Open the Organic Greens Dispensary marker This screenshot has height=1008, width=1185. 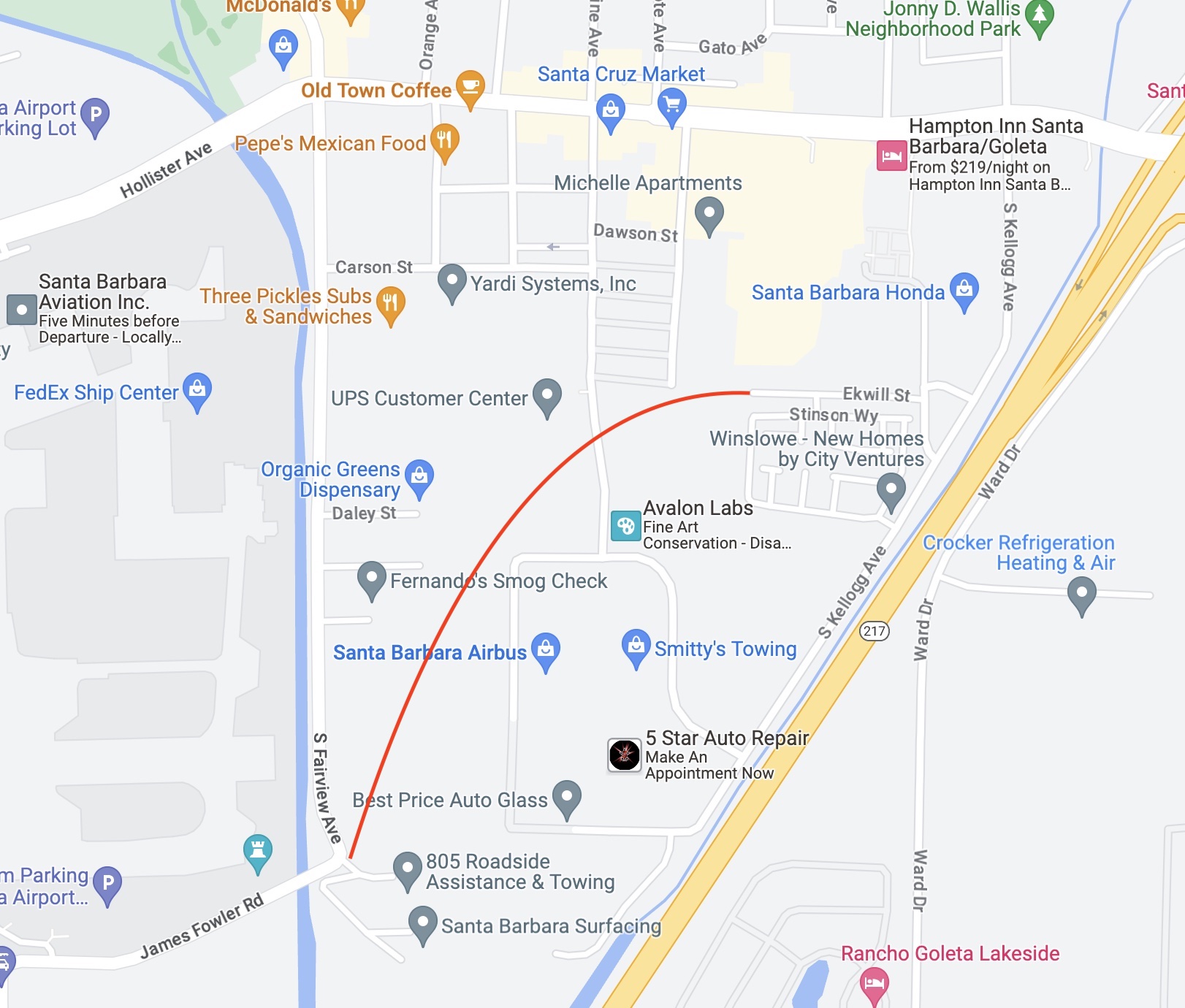pos(419,477)
